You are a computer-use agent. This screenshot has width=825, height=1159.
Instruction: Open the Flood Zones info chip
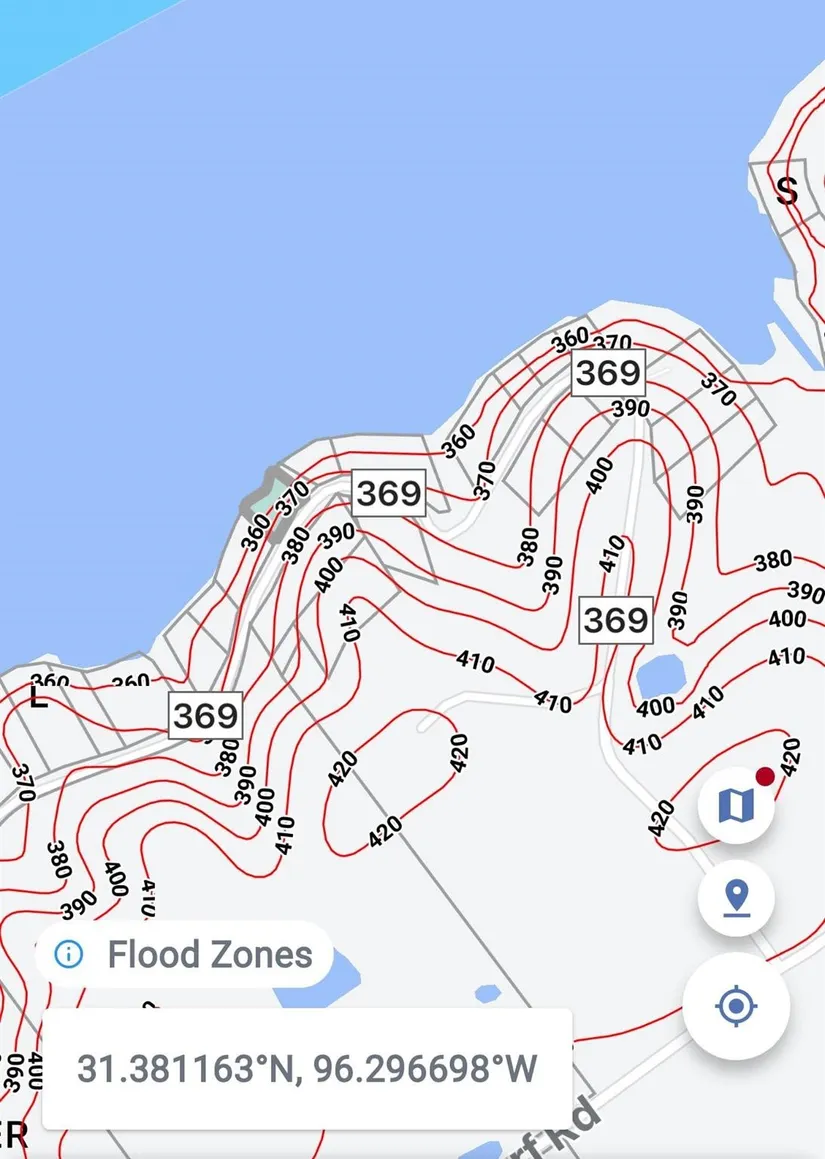tap(184, 954)
